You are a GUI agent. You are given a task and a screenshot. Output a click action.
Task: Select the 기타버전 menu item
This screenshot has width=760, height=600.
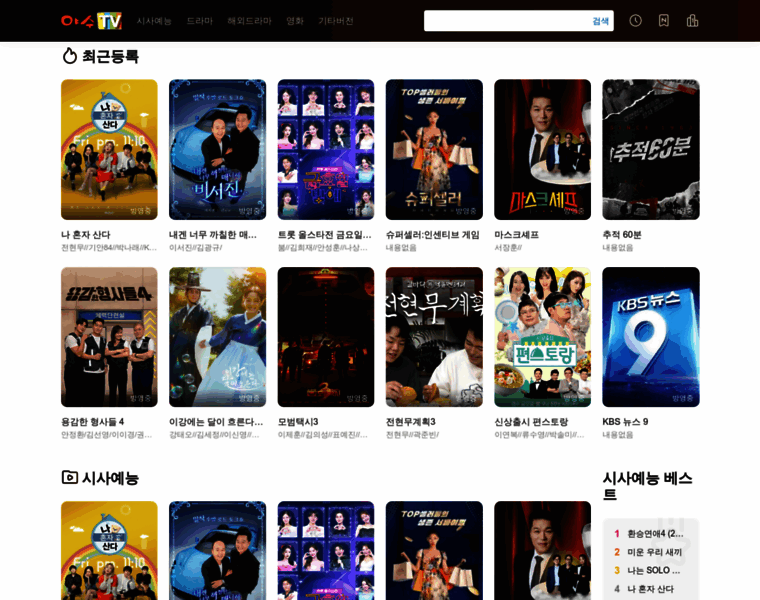pyautogui.click(x=336, y=21)
